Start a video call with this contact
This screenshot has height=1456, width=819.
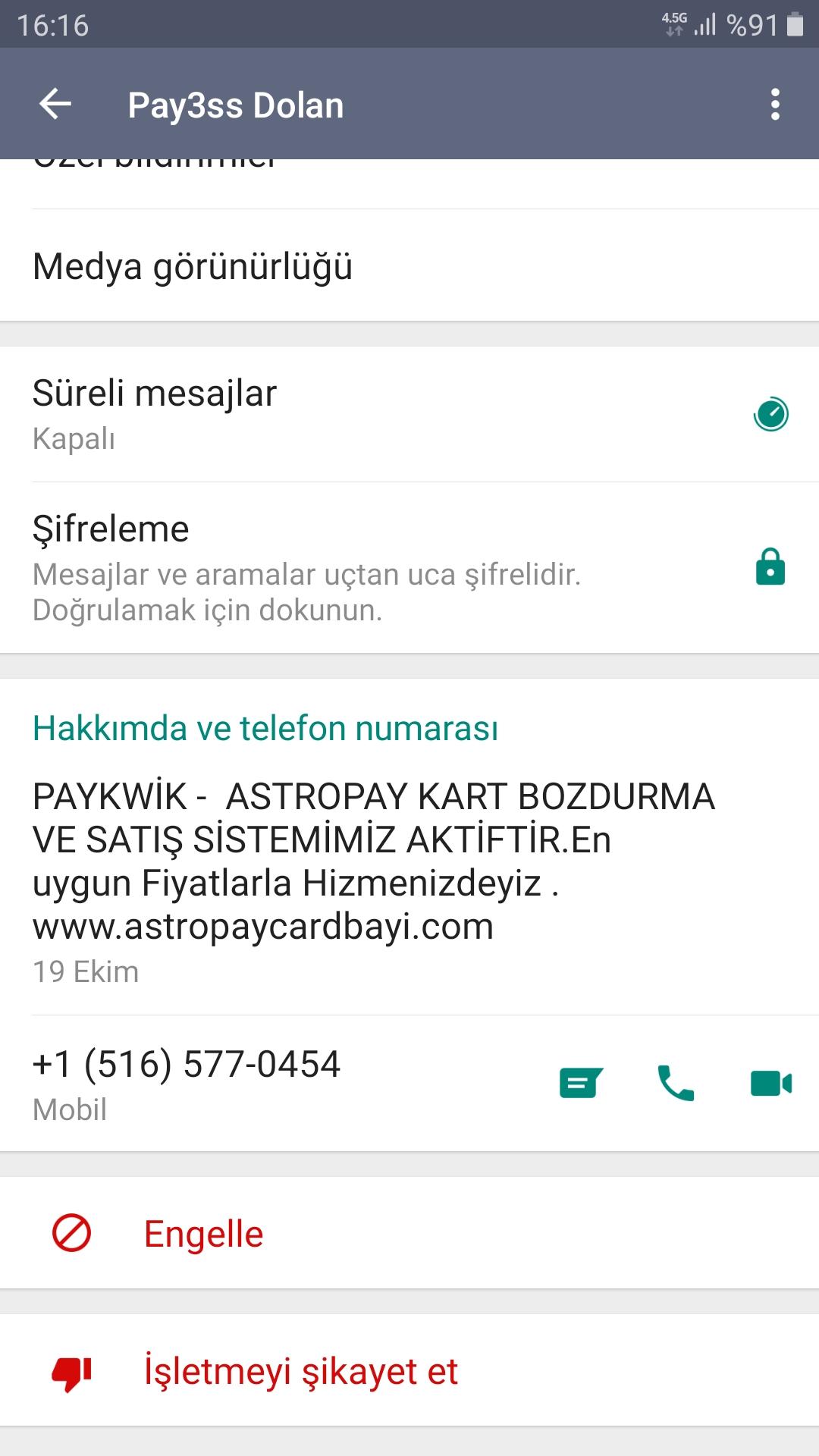pos(771,1083)
